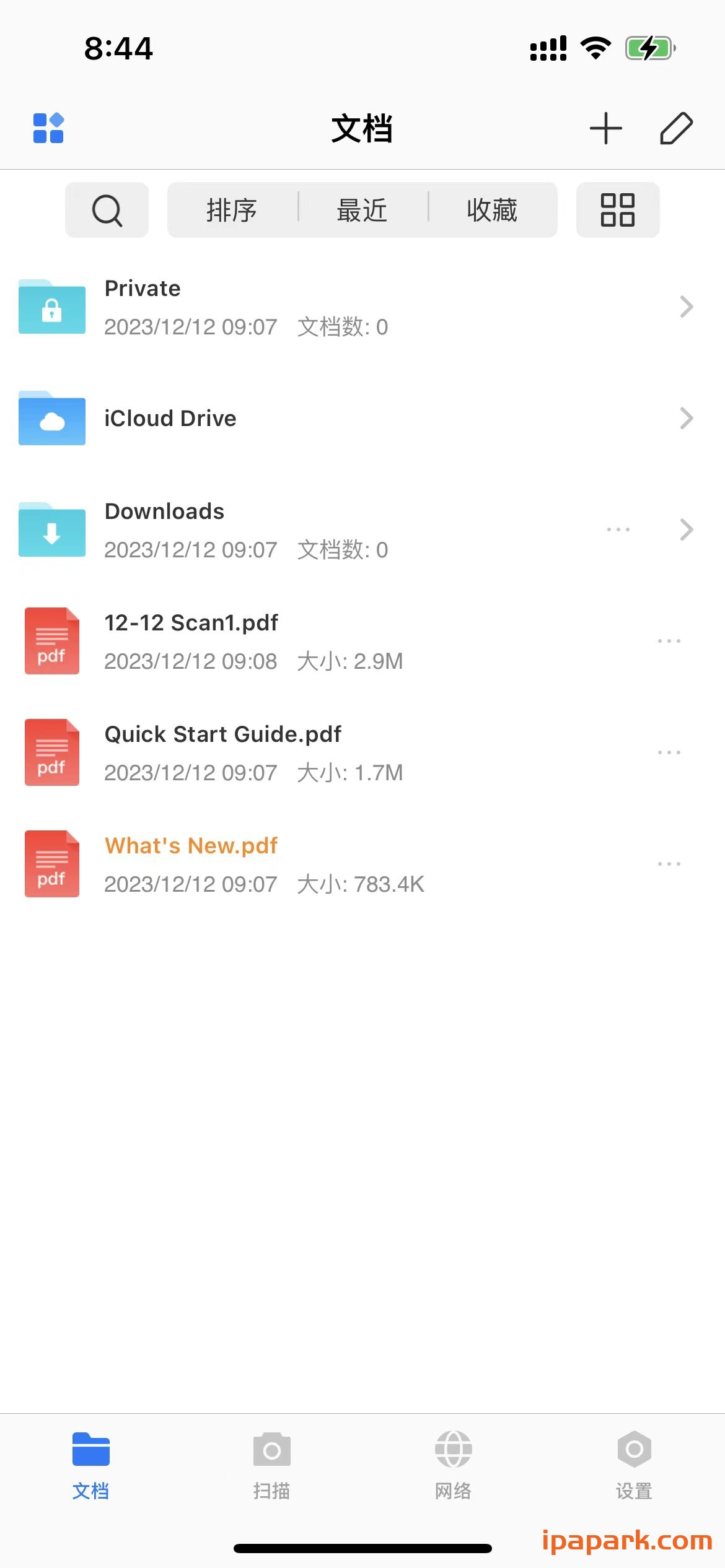Tap the chevron next to iCloud Drive
Viewport: 725px width, 1568px height.
coord(686,419)
